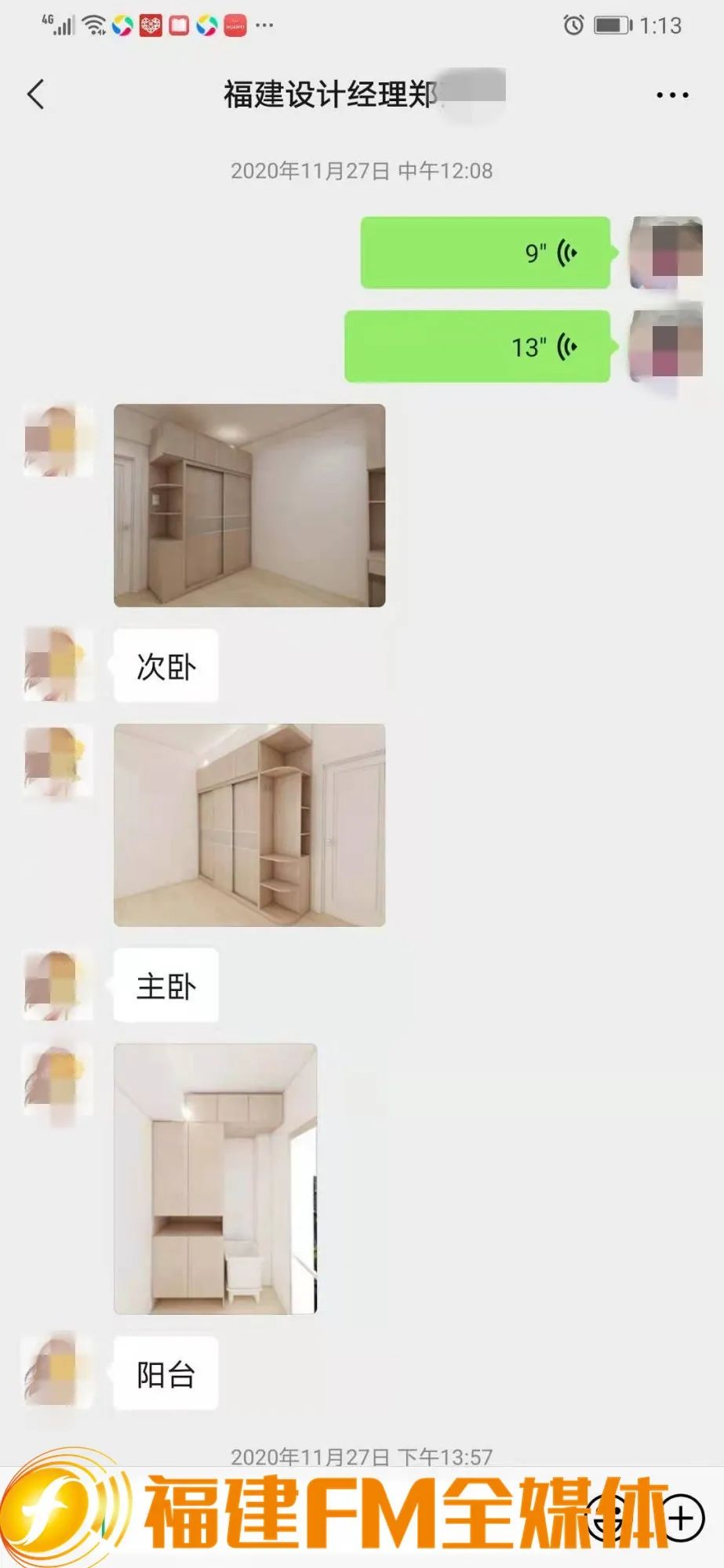Open the room image above 次卧
724x1568 pixels.
(249, 506)
